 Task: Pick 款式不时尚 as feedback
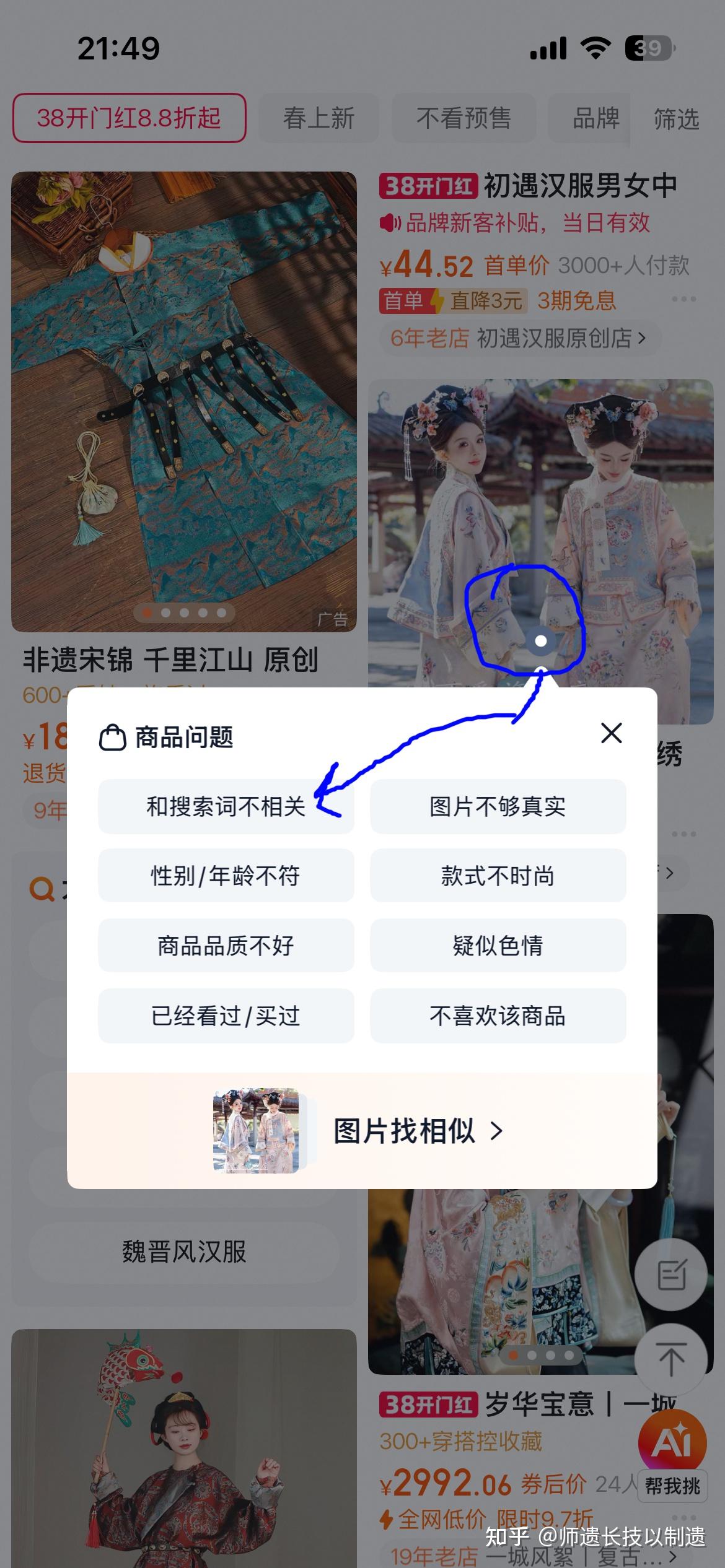click(x=498, y=876)
